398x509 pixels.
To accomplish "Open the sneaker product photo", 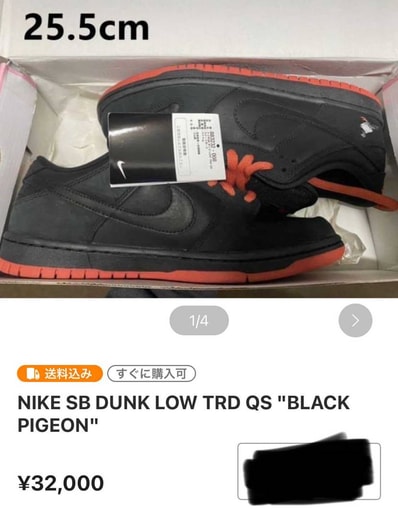I will tap(199, 149).
